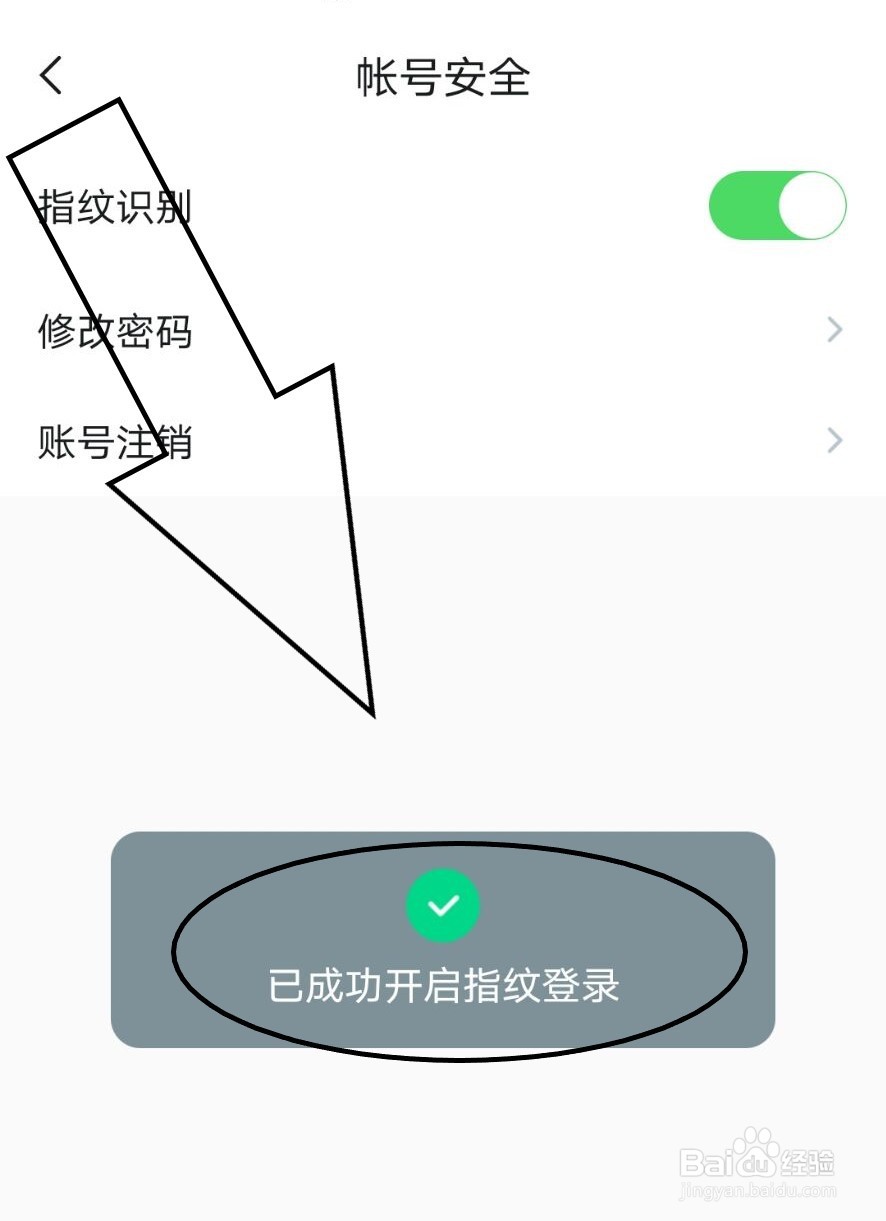Click the 修改密码 change password option

click(x=116, y=332)
